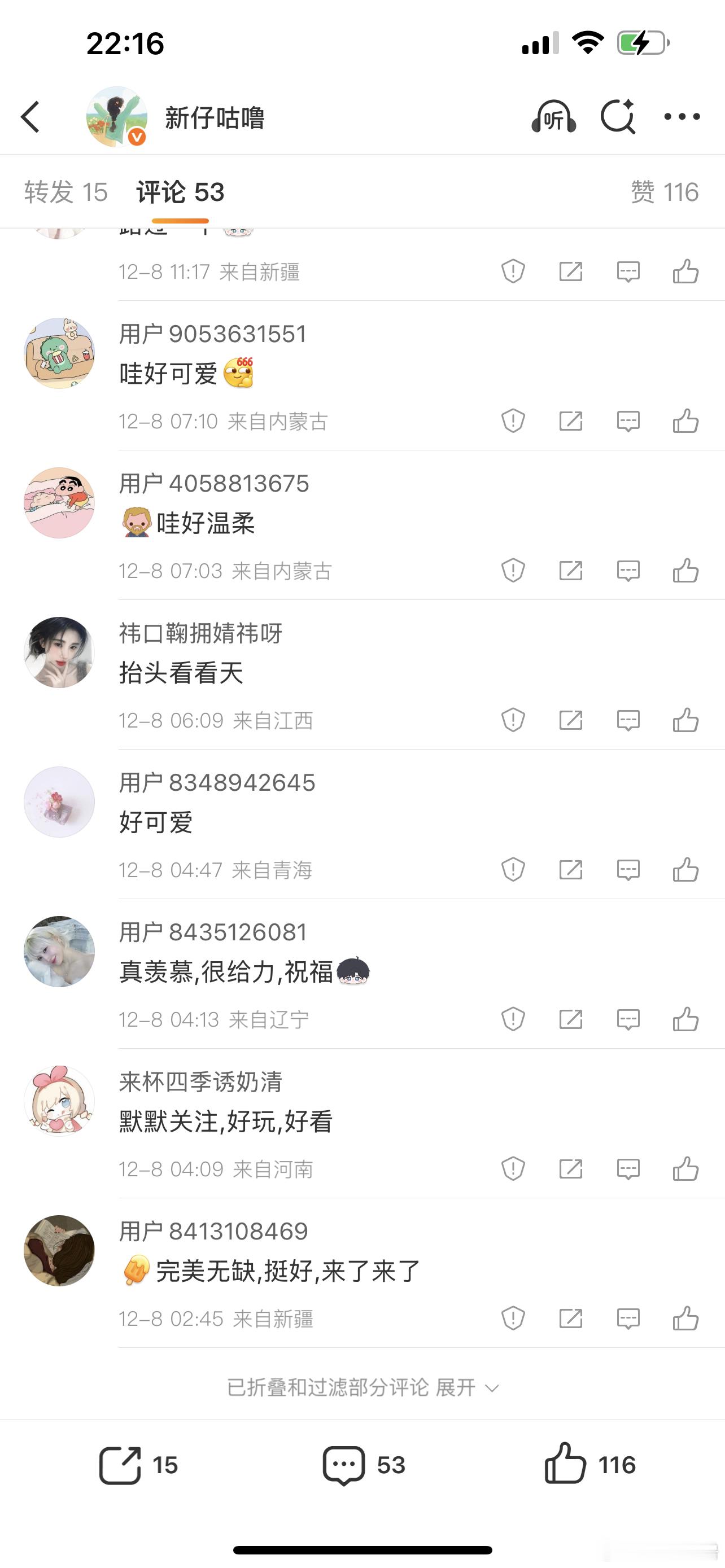725x1568 pixels.
Task: Tap the thumbs-up on the '默默关注,好玩,好看' comment
Action: coord(685,1169)
